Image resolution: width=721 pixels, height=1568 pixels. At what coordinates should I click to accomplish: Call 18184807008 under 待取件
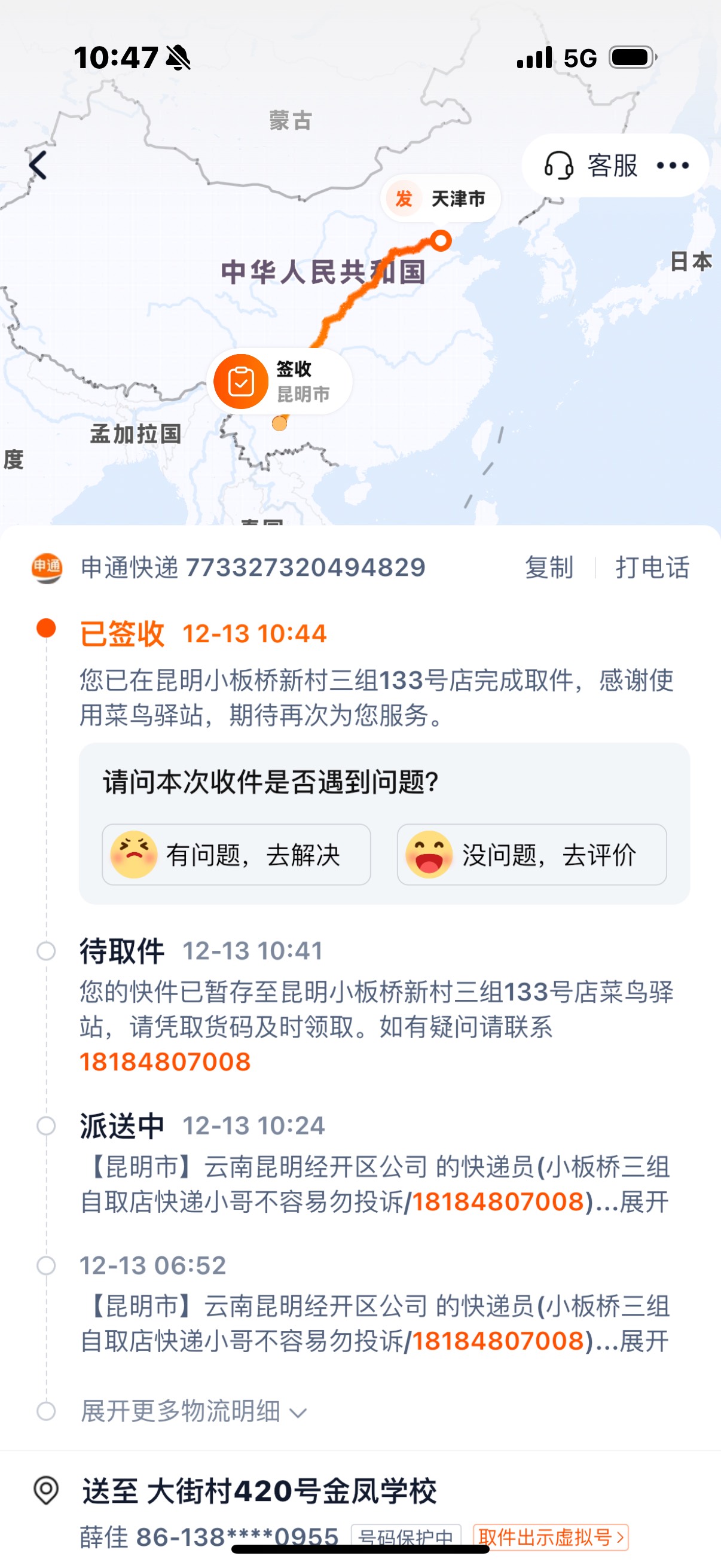tap(166, 1062)
